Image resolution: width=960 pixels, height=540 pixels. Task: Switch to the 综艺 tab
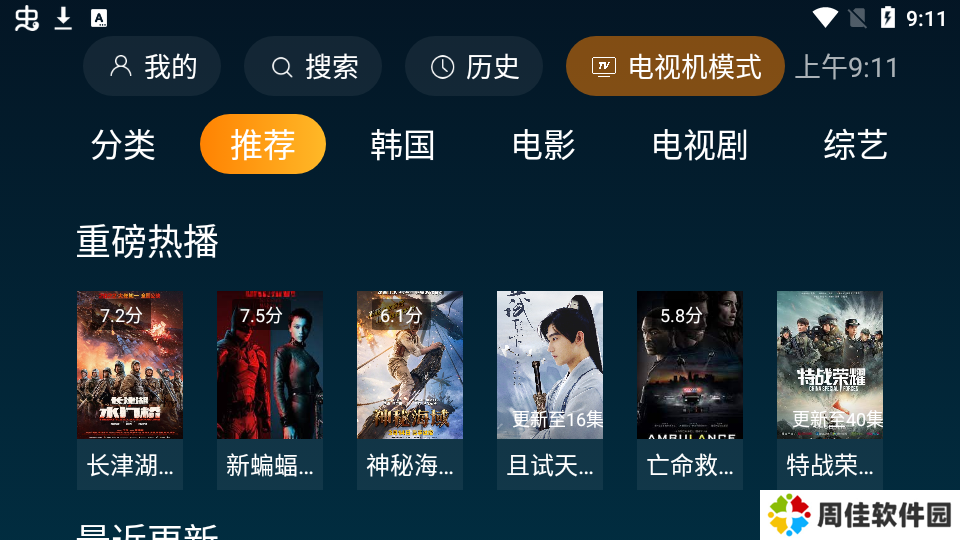click(855, 145)
